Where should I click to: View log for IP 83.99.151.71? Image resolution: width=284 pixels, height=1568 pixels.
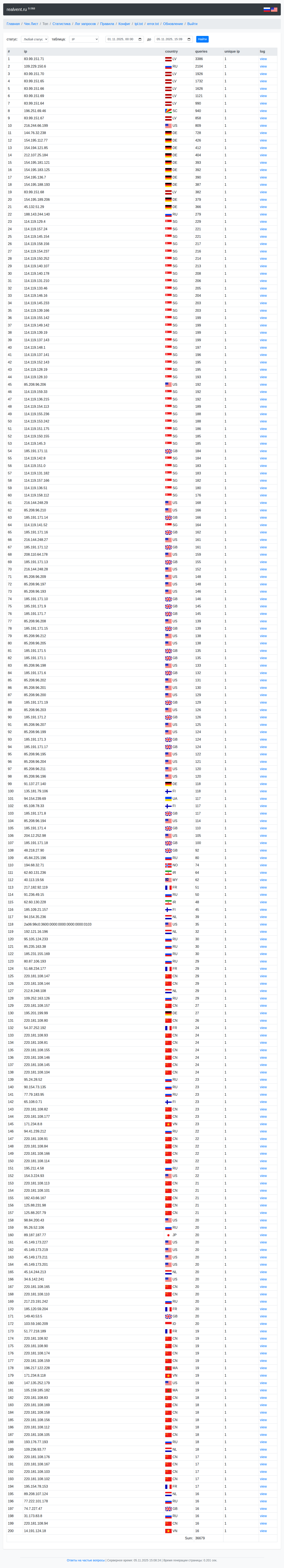(x=263, y=59)
